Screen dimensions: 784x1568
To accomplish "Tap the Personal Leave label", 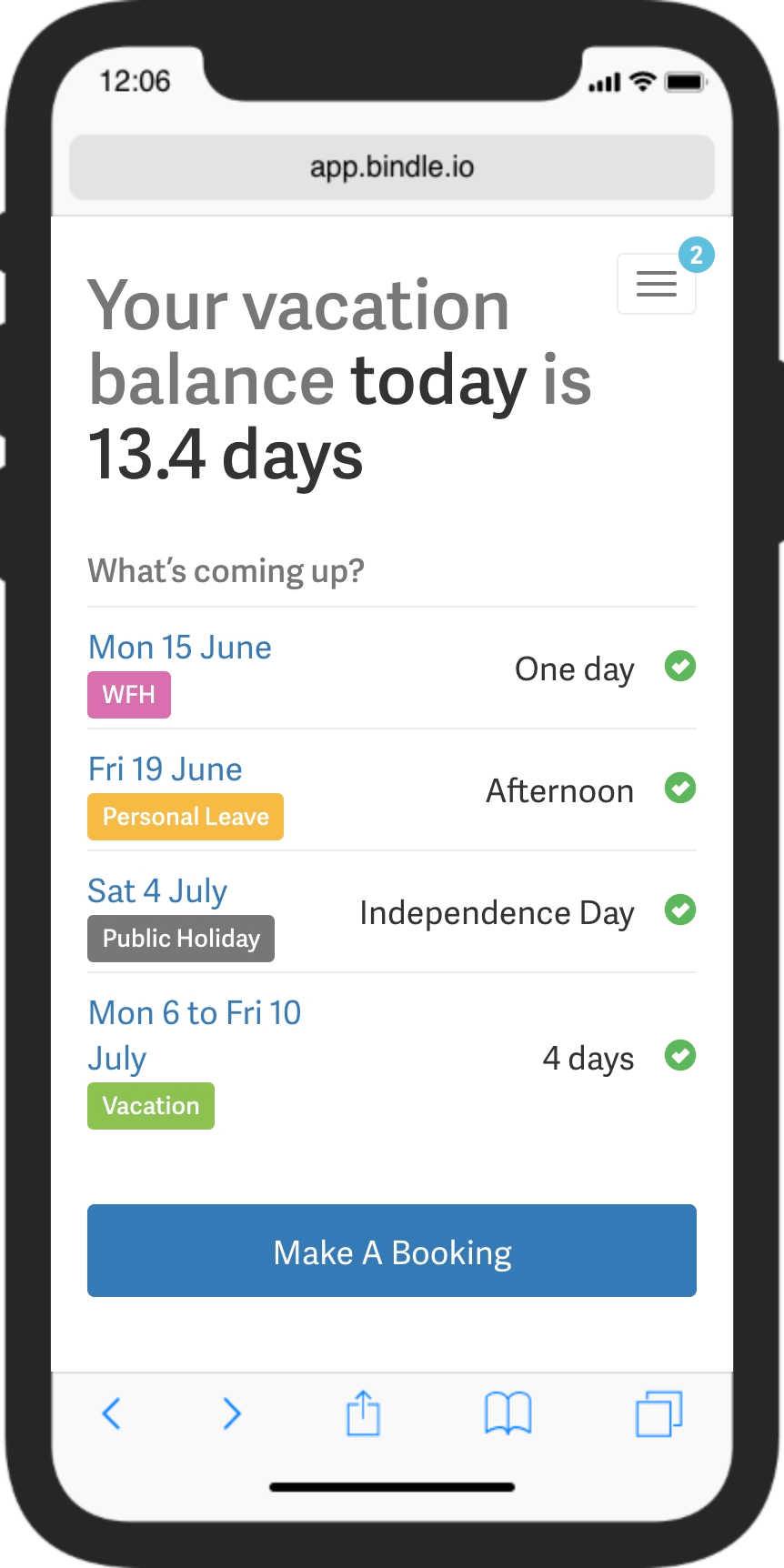I will pyautogui.click(x=186, y=816).
